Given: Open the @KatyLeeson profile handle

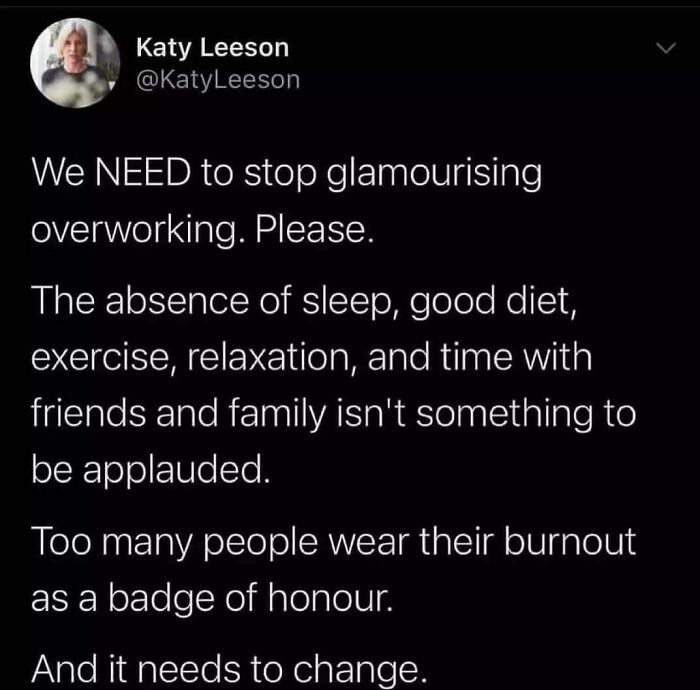Looking at the screenshot, I should pos(217,78).
